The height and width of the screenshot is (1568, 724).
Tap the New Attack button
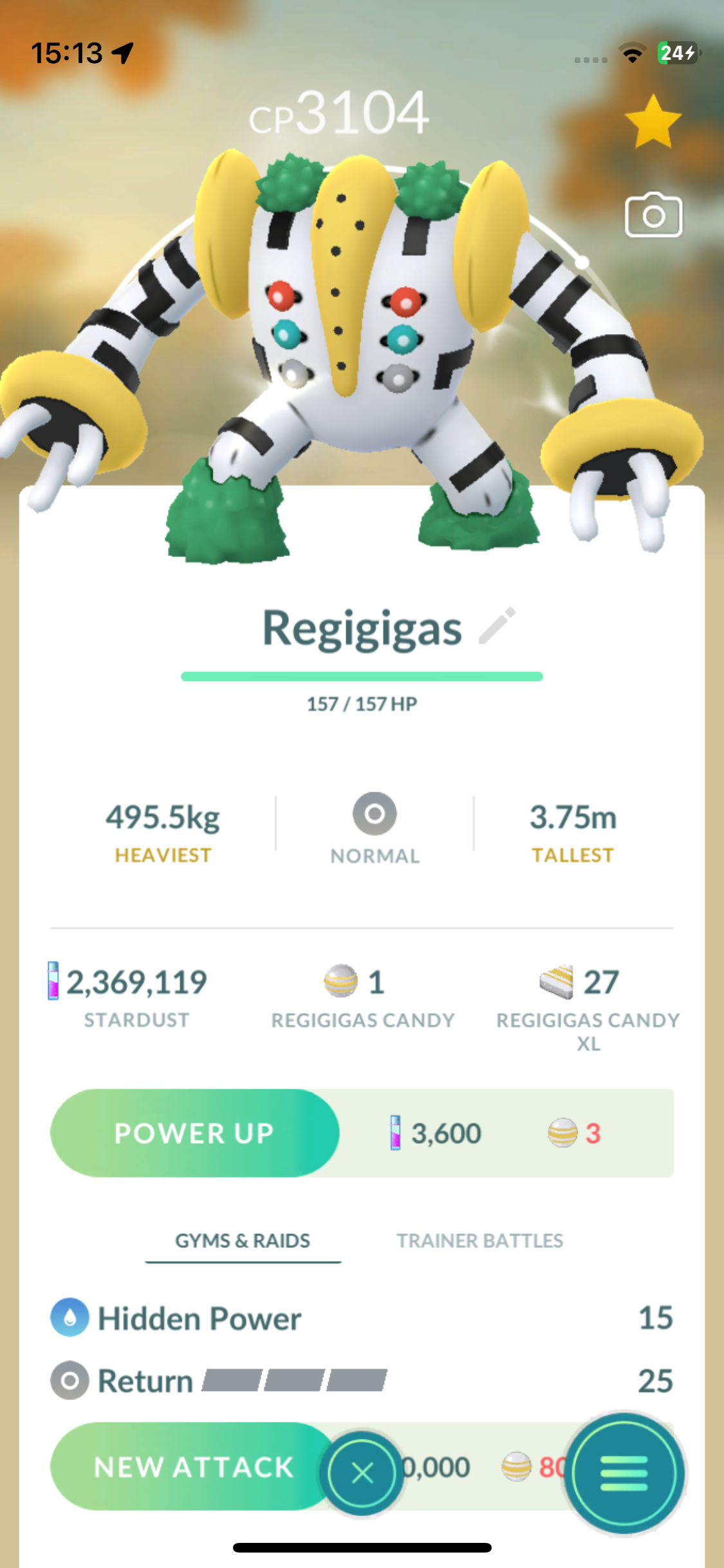pyautogui.click(x=193, y=1467)
